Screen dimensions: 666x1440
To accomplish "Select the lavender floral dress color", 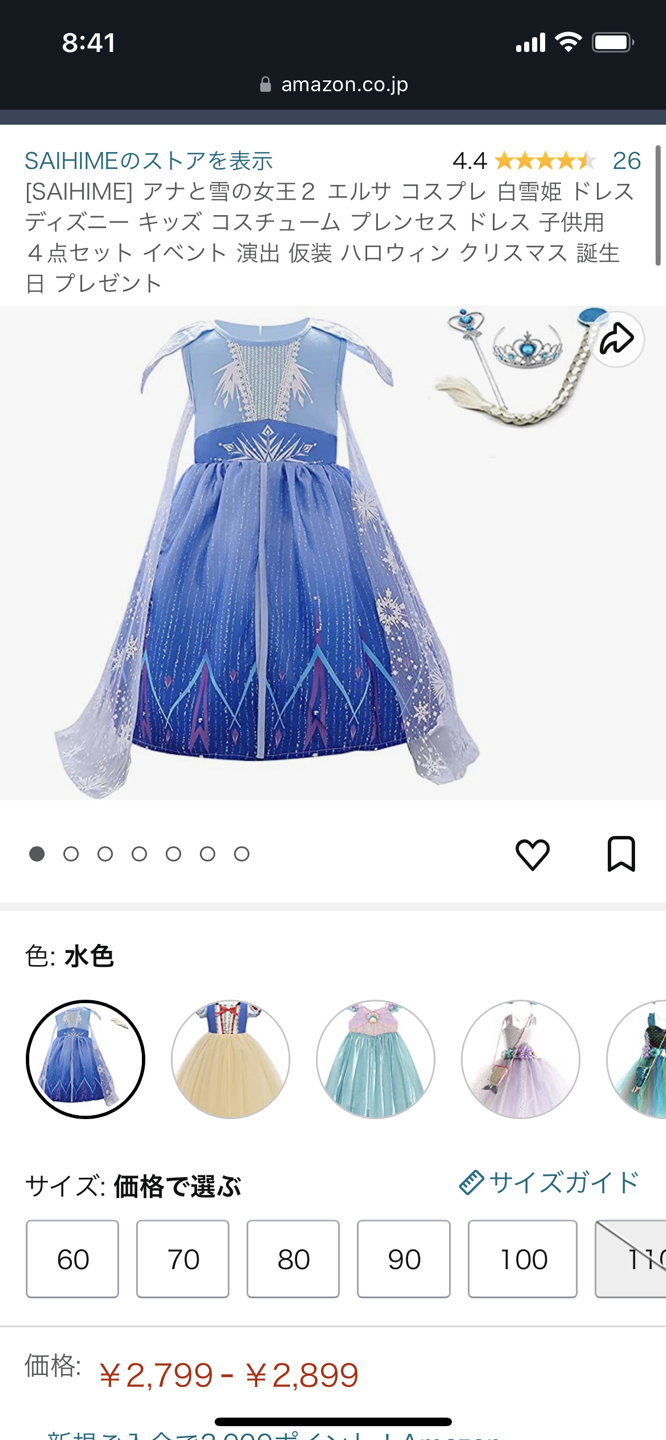I will coord(520,1059).
